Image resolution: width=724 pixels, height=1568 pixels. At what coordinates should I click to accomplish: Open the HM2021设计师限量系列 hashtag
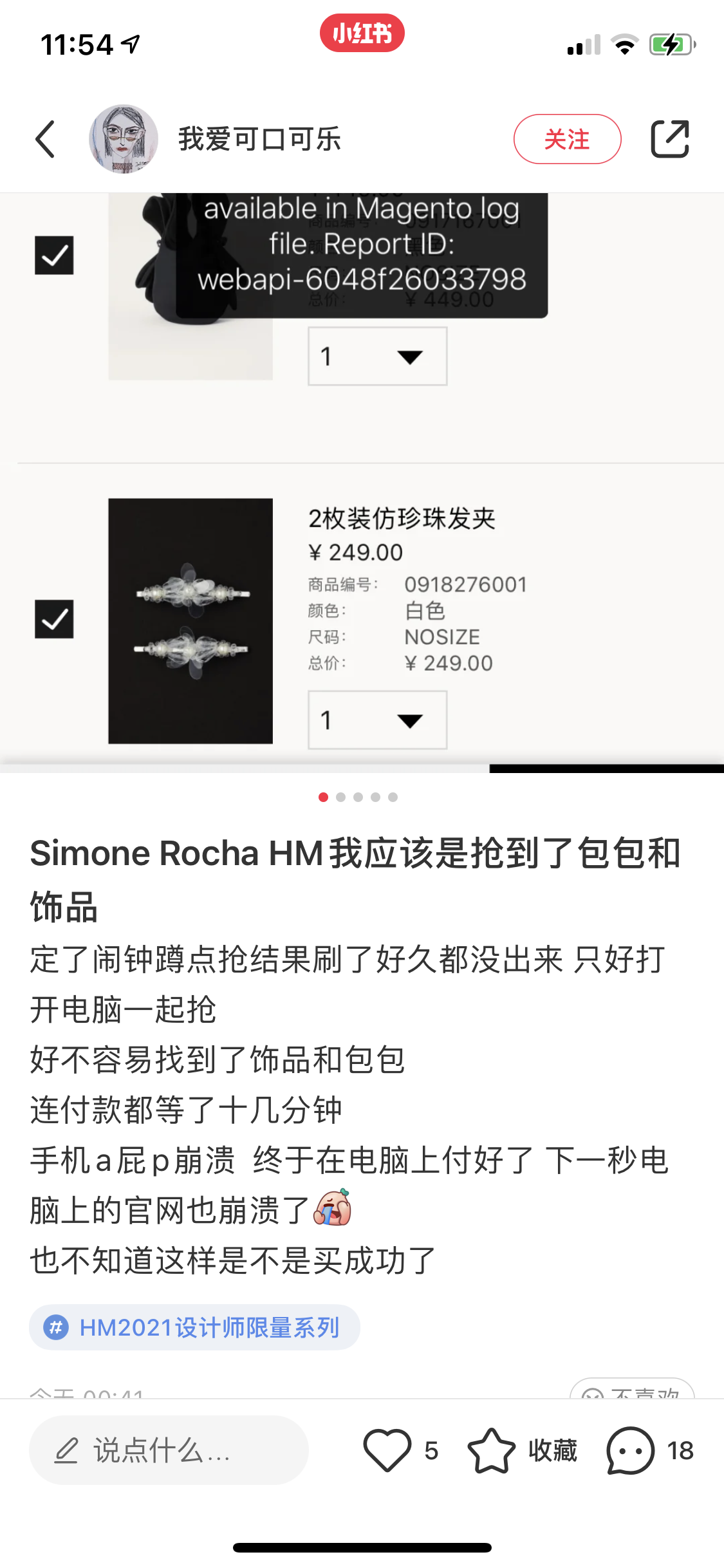[x=194, y=1327]
